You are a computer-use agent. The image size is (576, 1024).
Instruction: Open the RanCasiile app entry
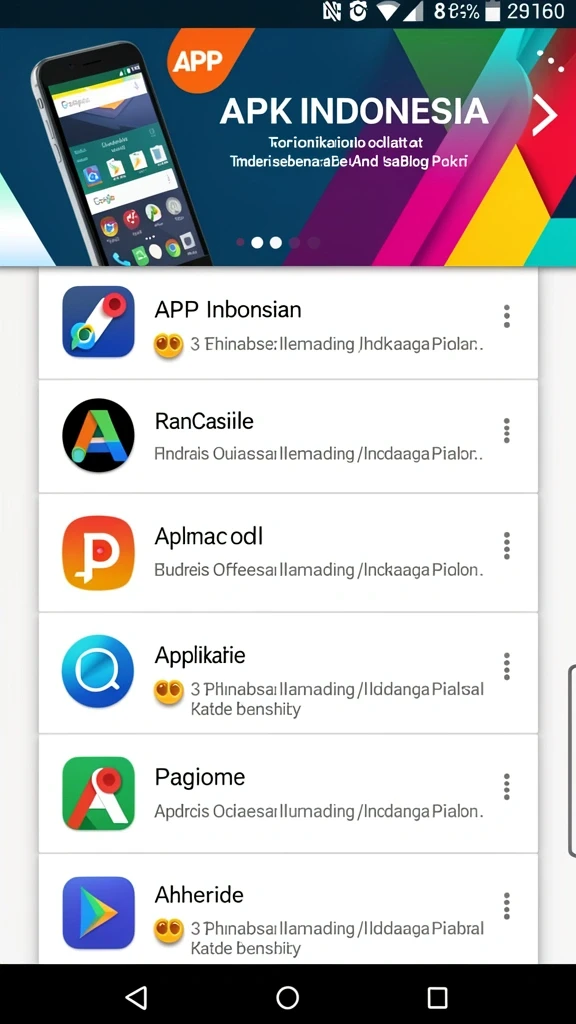(x=288, y=436)
